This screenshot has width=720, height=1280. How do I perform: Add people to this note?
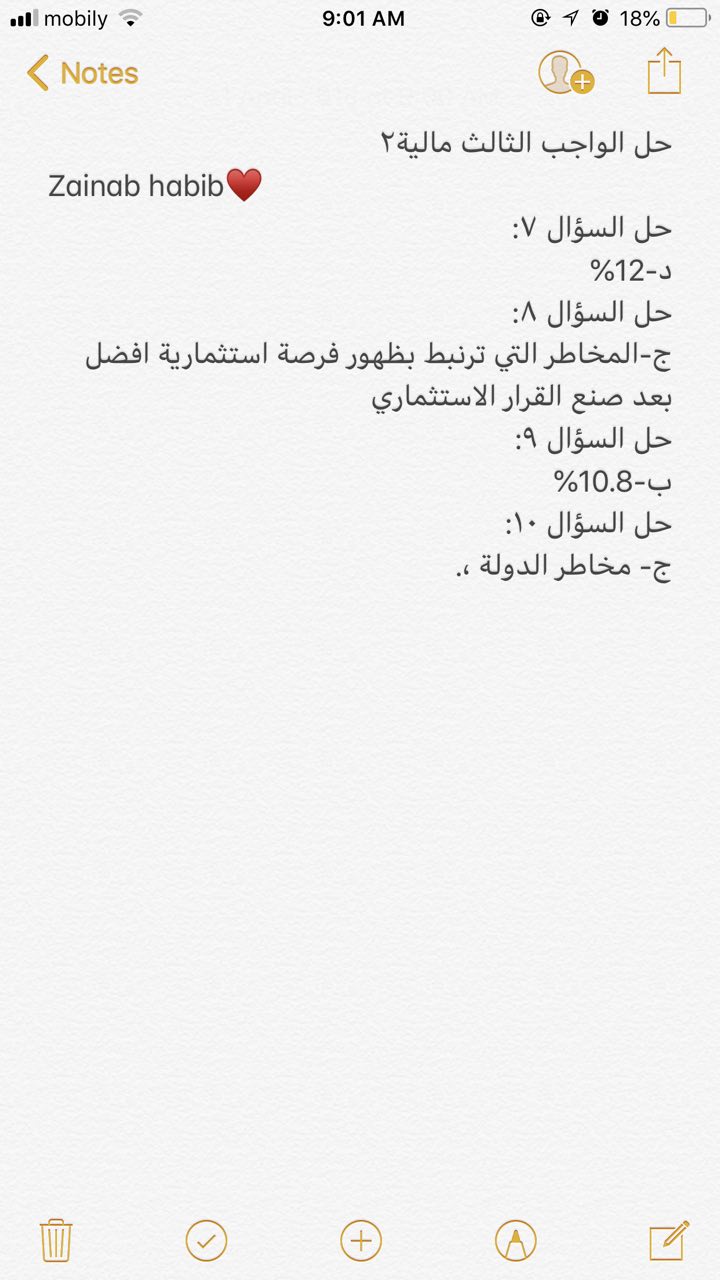click(566, 73)
